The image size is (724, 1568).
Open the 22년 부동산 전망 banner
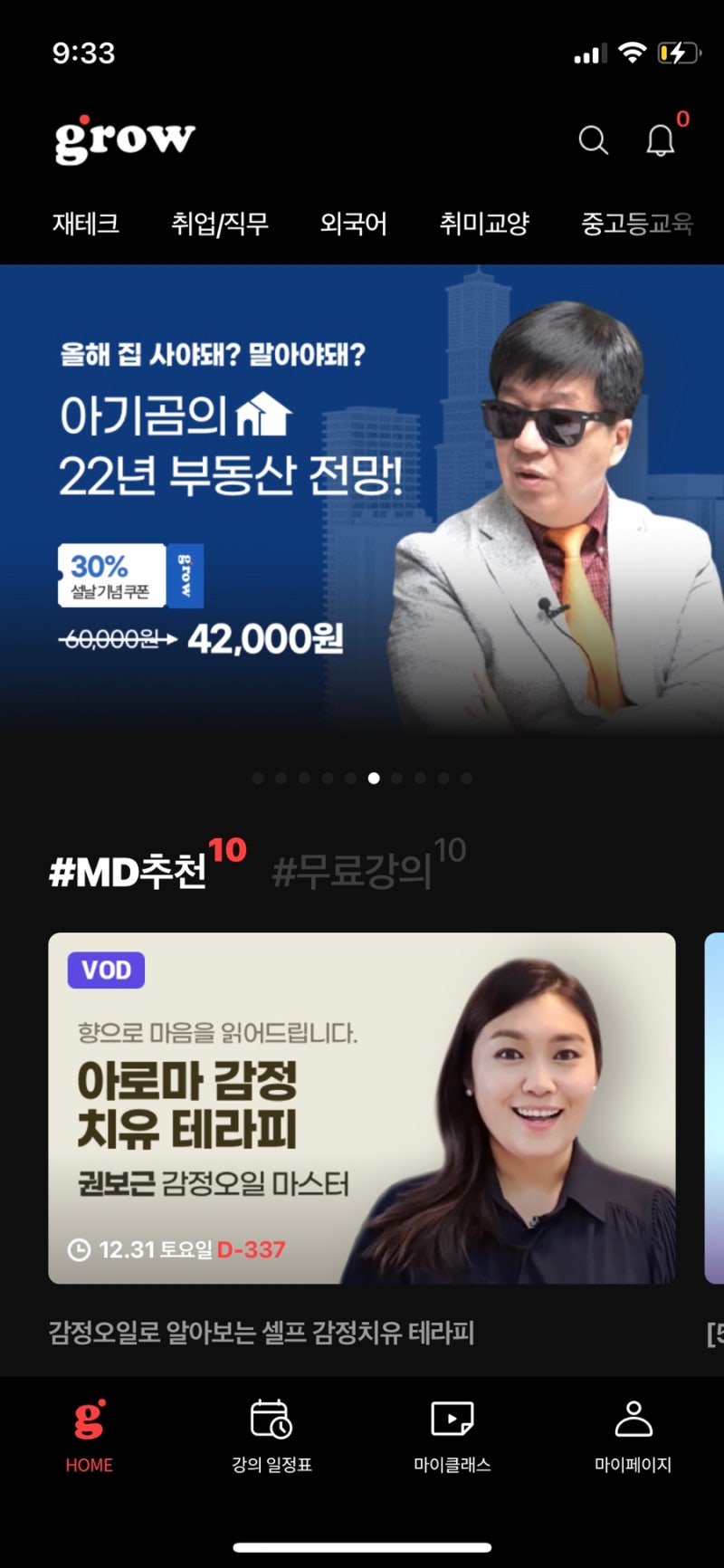362,498
